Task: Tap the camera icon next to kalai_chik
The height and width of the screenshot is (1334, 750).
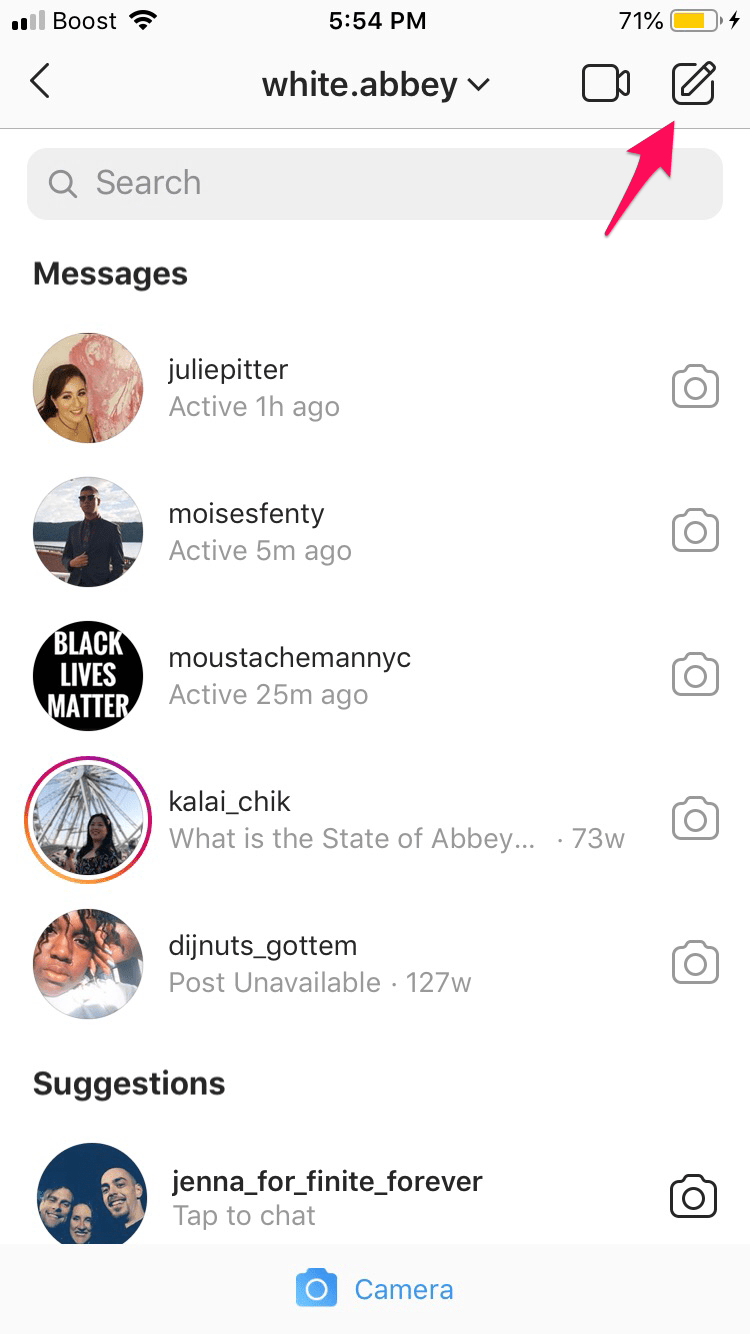Action: 695,820
